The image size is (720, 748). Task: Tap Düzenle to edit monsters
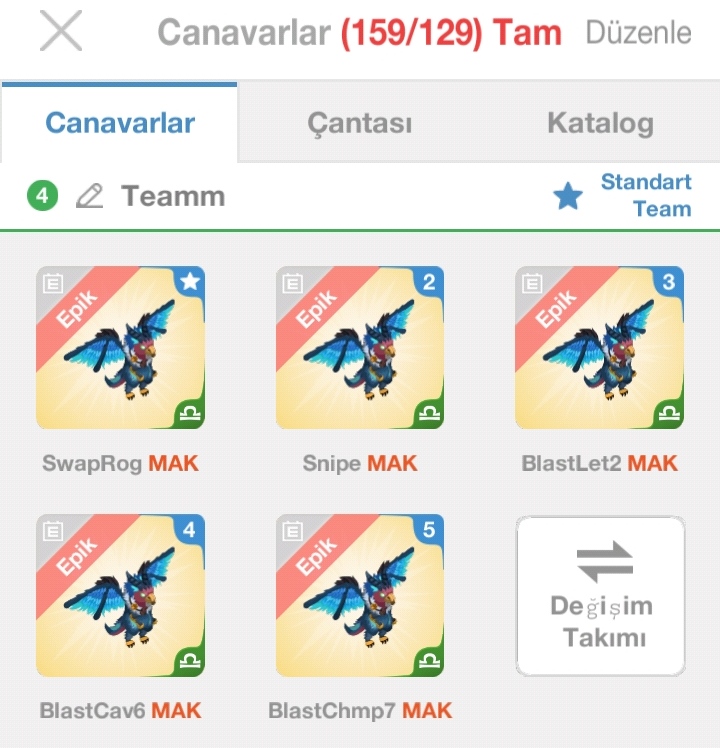[x=637, y=32]
